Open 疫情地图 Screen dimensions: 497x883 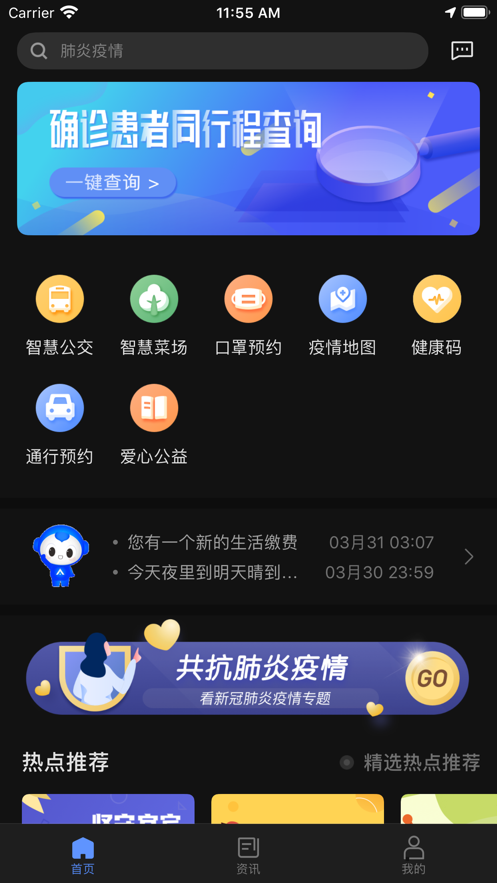tap(342, 315)
